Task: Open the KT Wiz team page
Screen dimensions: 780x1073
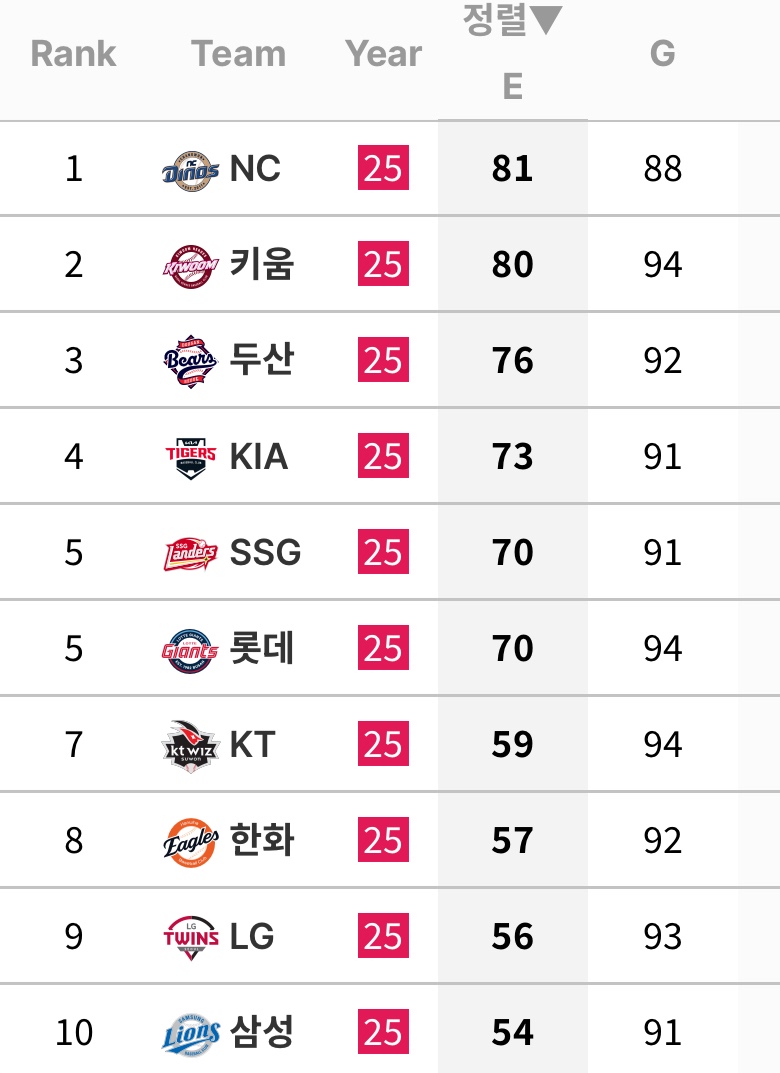Action: (x=252, y=745)
